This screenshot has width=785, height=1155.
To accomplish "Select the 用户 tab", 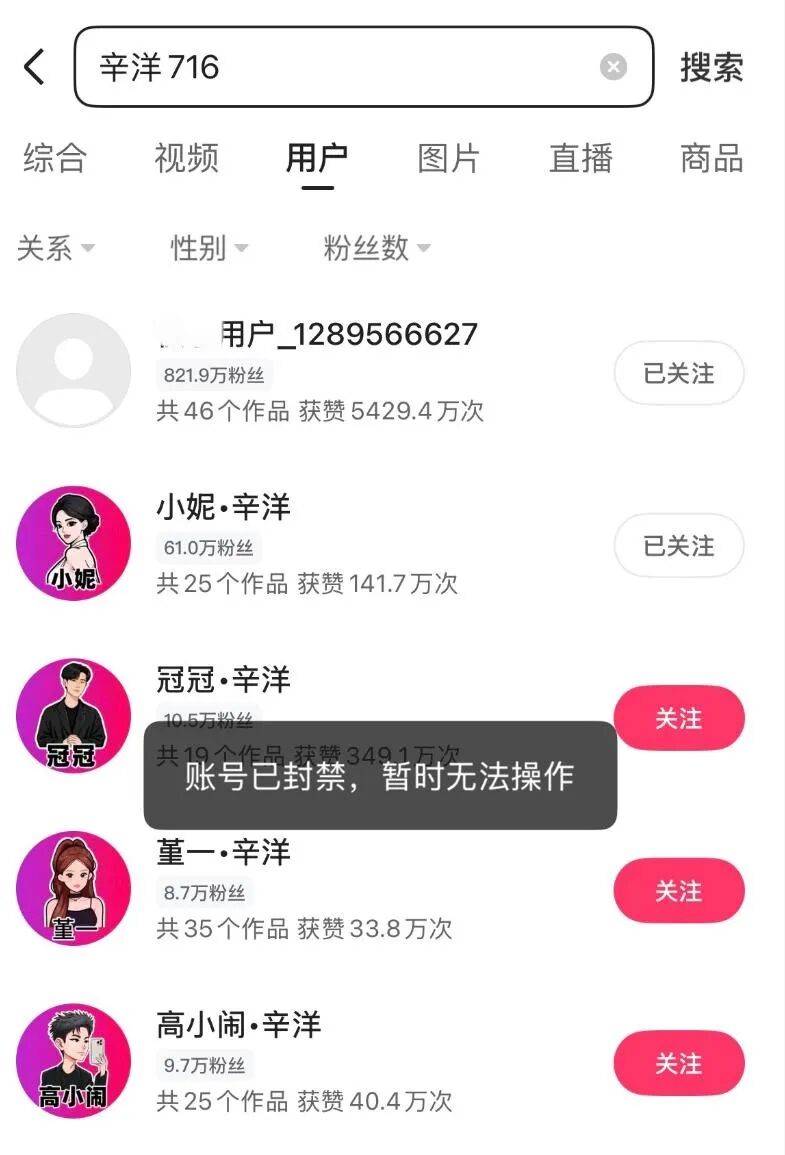I will click(x=317, y=158).
